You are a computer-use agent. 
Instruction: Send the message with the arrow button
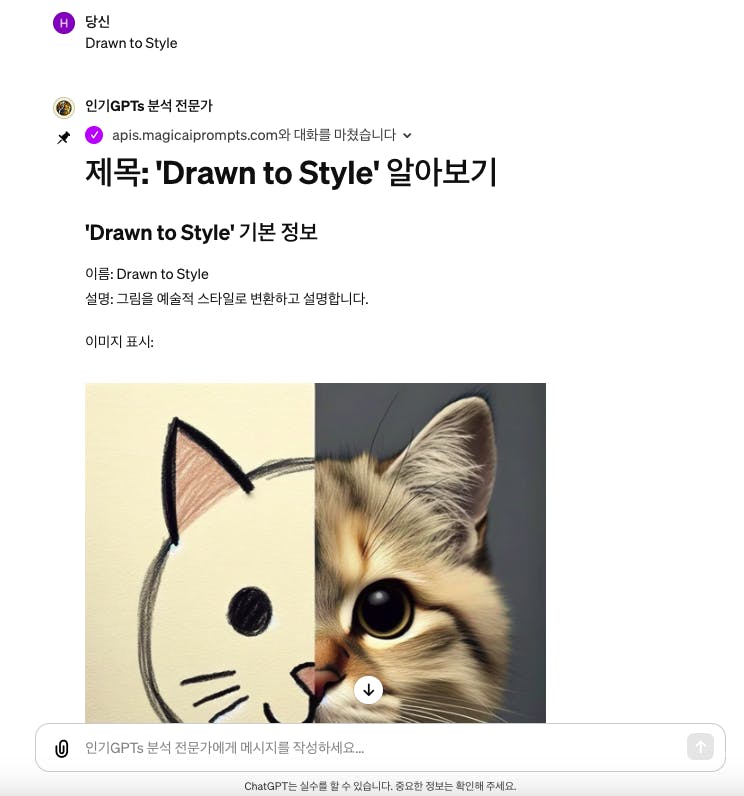[700, 747]
